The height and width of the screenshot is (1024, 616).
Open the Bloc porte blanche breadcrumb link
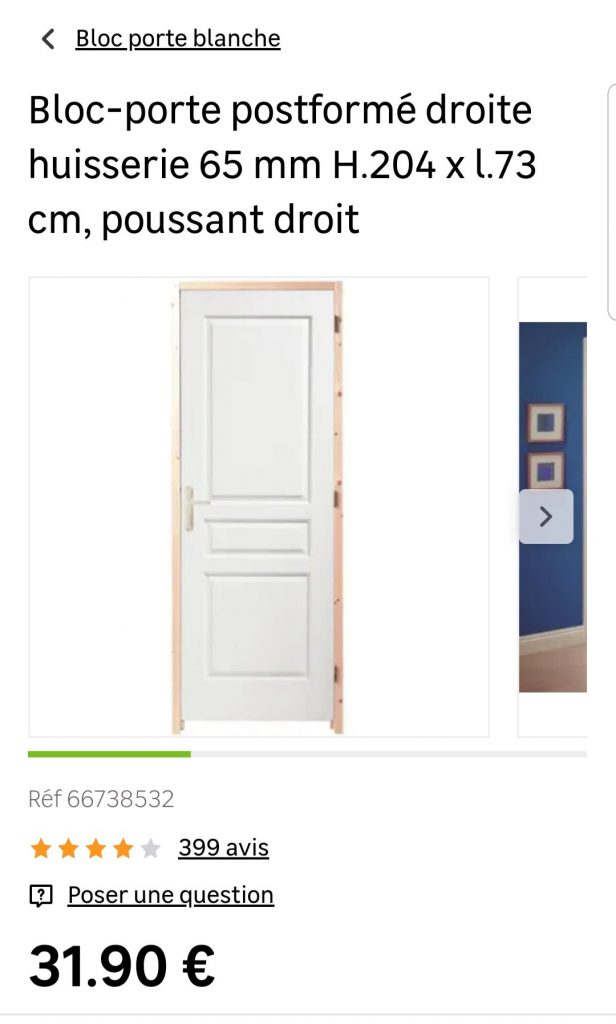pyautogui.click(x=177, y=39)
